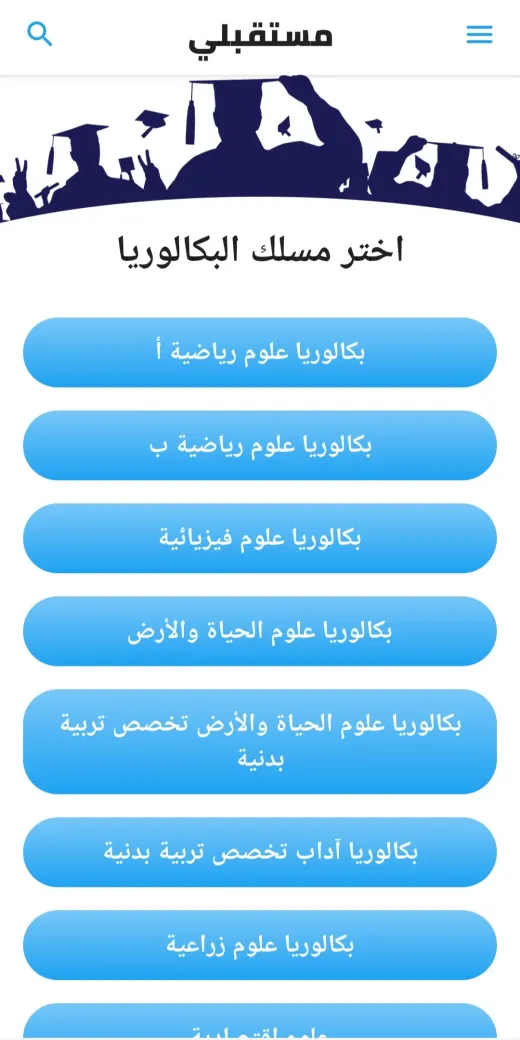Open the hamburger menu

(479, 34)
